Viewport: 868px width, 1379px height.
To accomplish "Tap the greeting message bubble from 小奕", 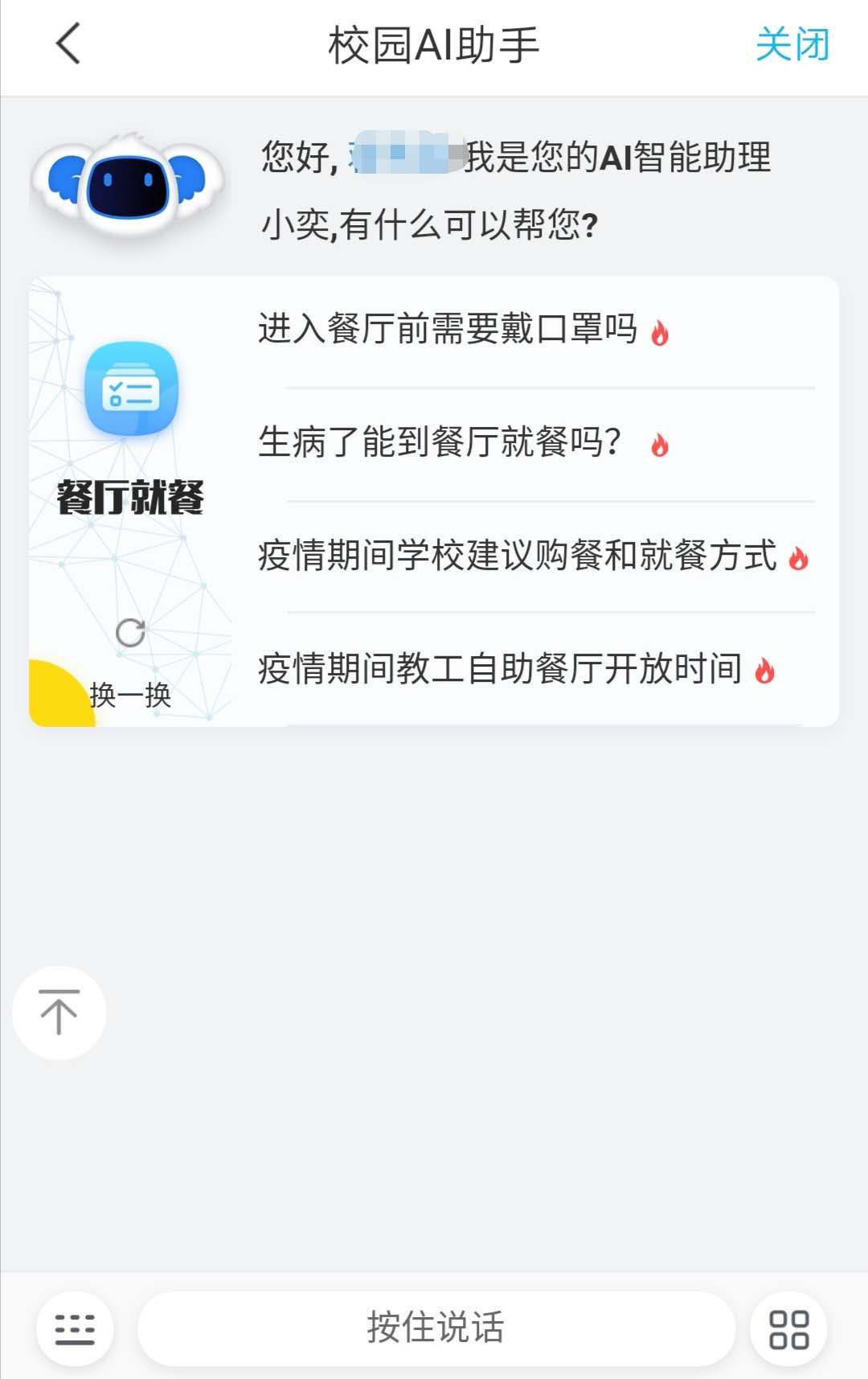I will (x=514, y=189).
